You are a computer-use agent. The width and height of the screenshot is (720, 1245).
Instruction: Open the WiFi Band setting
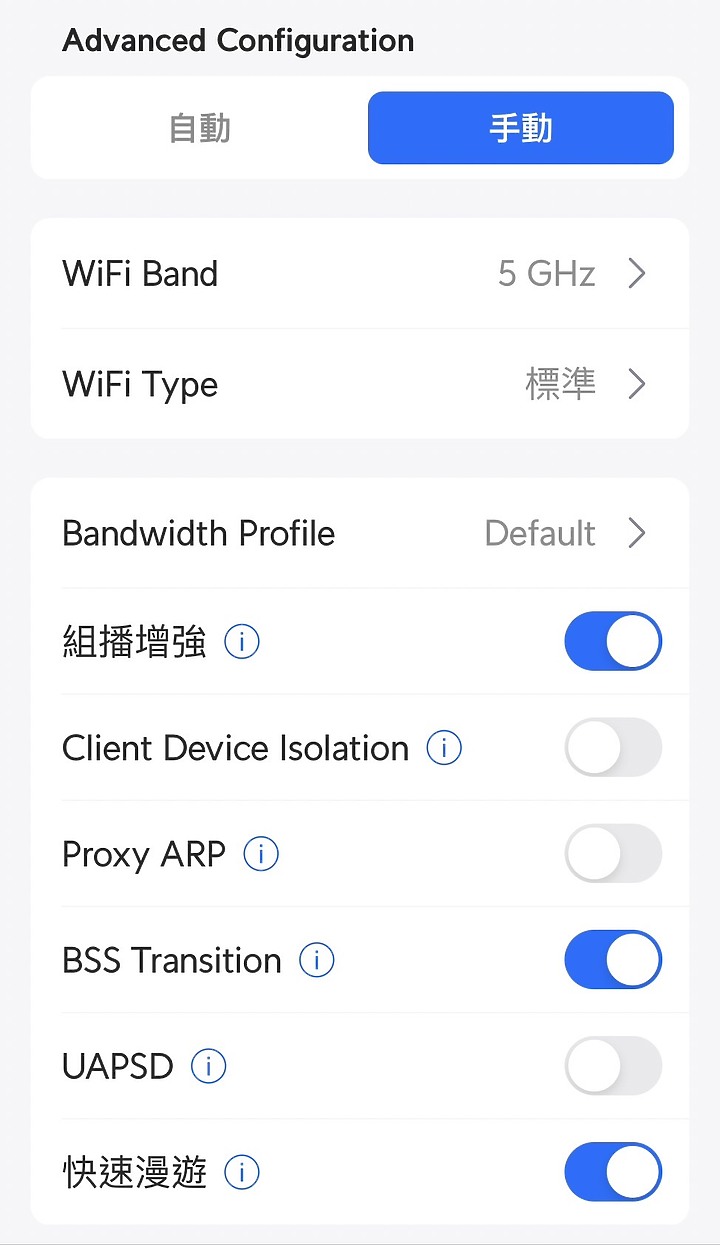(x=360, y=273)
